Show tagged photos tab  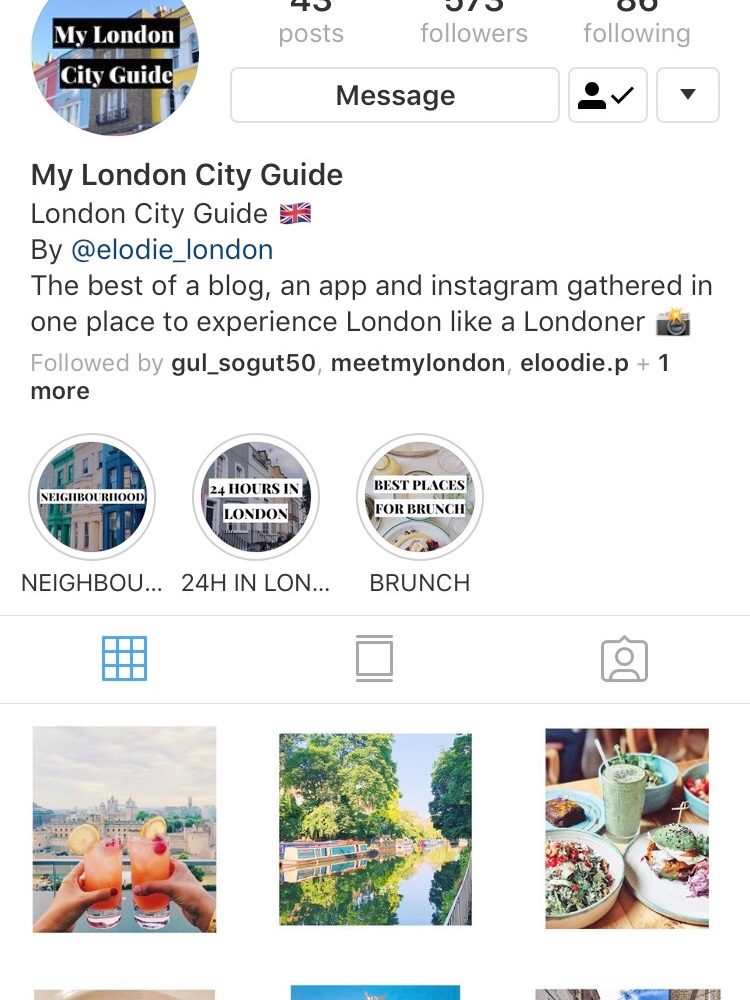point(624,659)
